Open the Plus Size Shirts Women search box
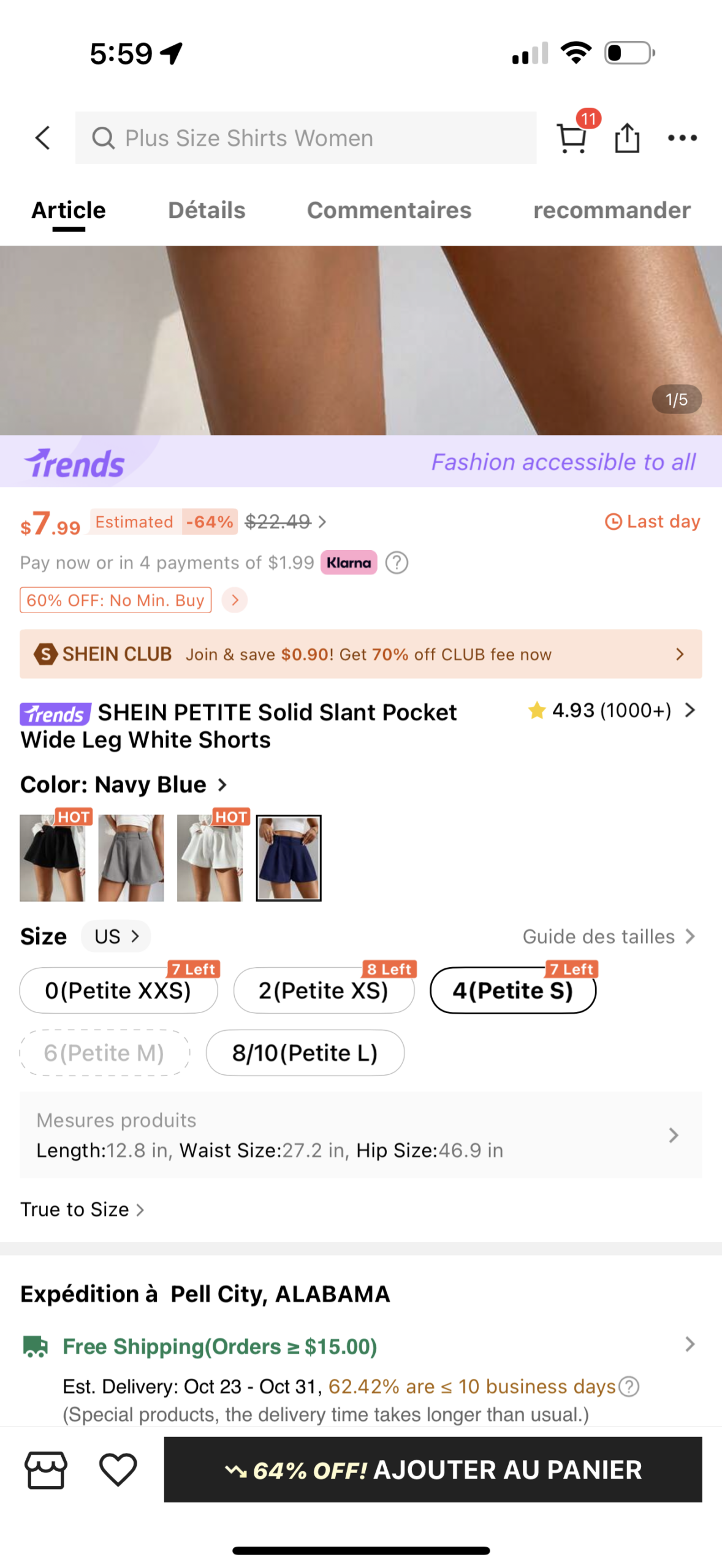Screen dimensions: 722x1568 305,138
